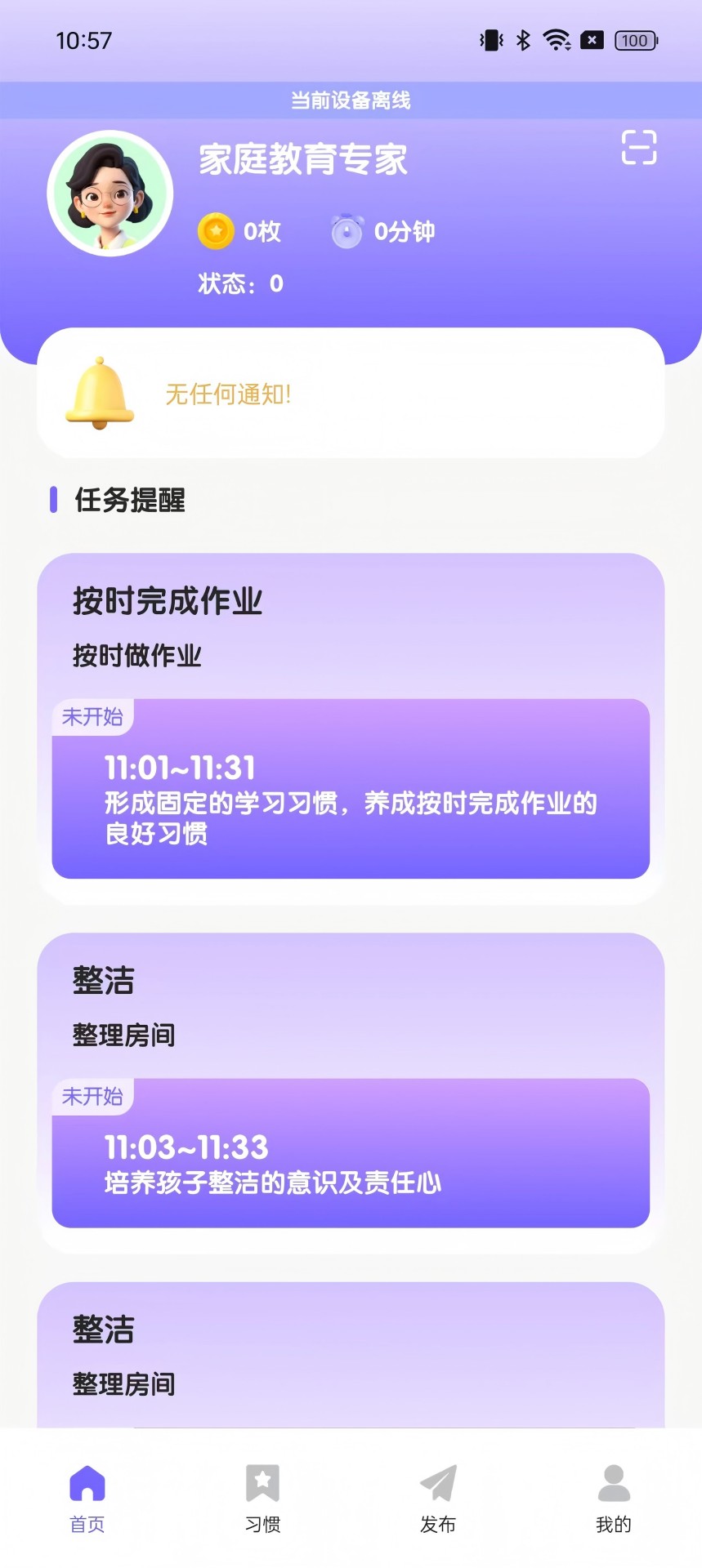Viewport: 702px width, 1568px height.
Task: Tap the 当前设备离线 banner
Action: coord(351,100)
